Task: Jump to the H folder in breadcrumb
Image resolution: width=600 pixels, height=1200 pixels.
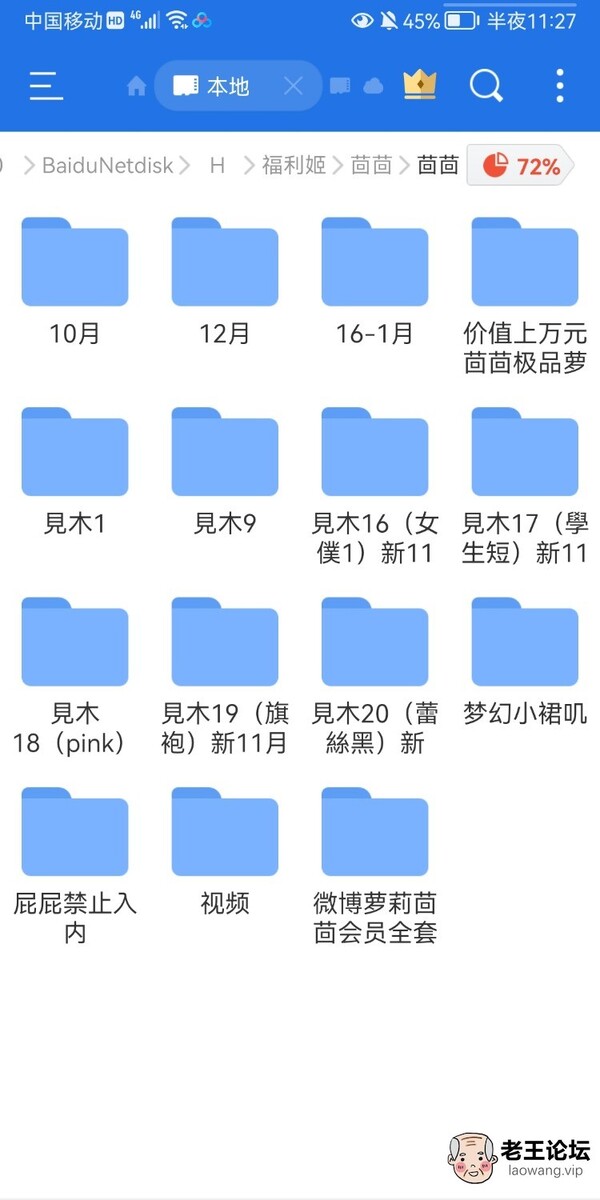Action: pyautogui.click(x=217, y=166)
